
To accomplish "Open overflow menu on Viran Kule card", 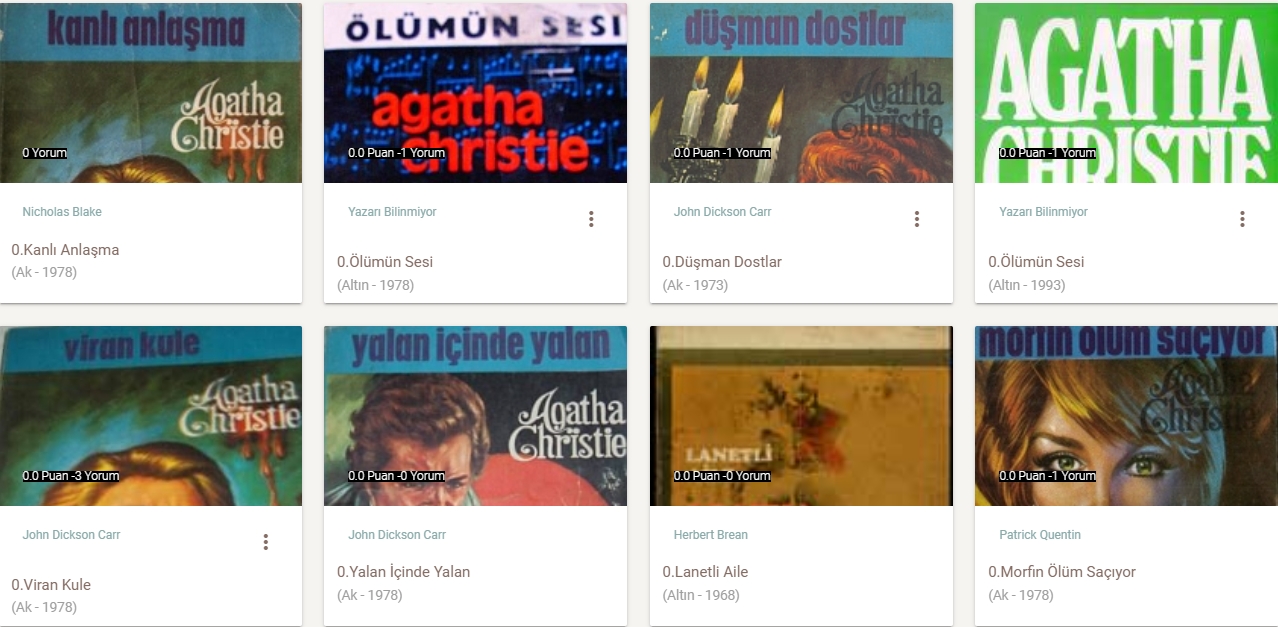I will pos(265,542).
